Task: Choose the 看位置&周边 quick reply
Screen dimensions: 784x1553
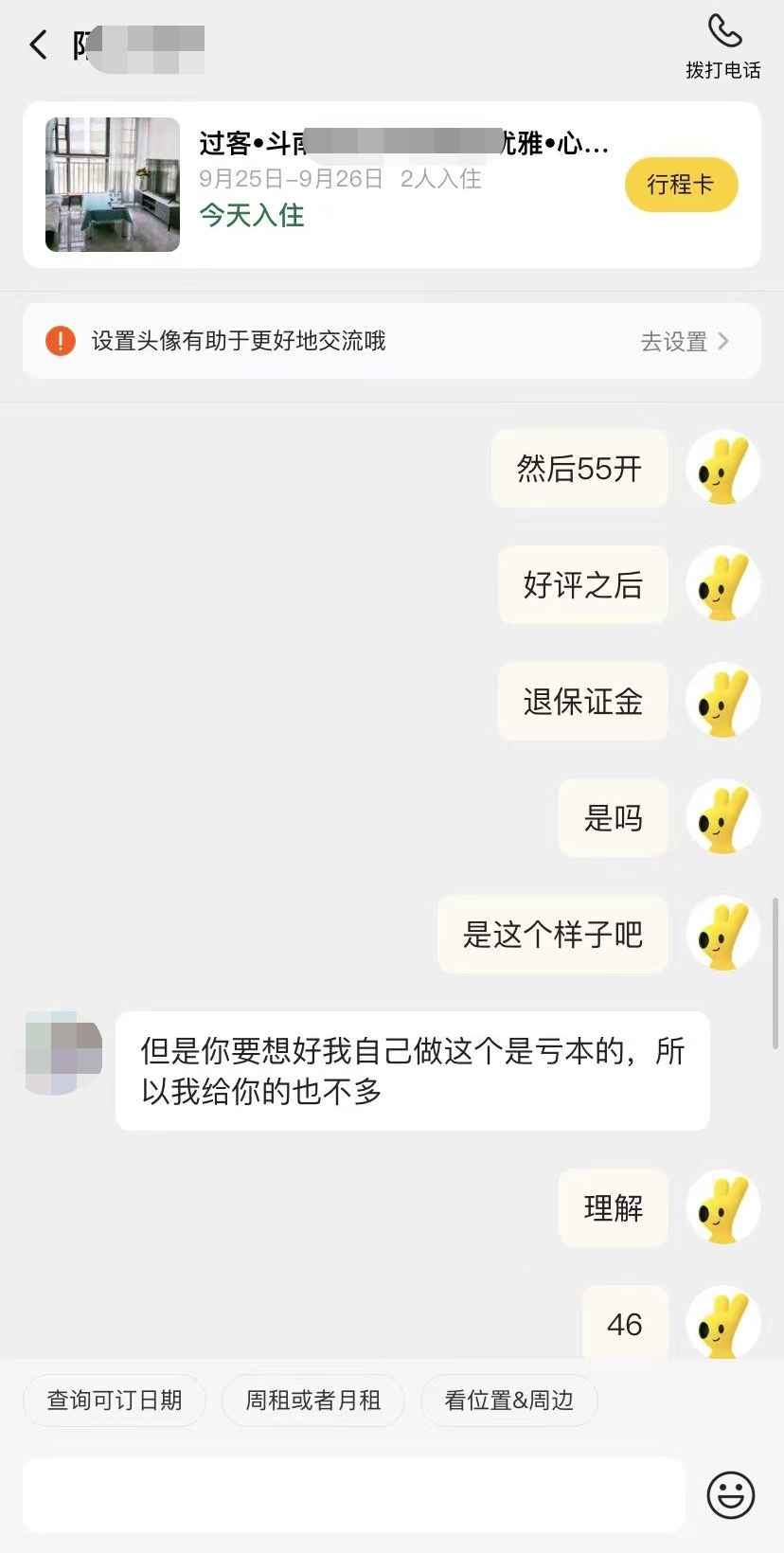Action: (508, 1401)
